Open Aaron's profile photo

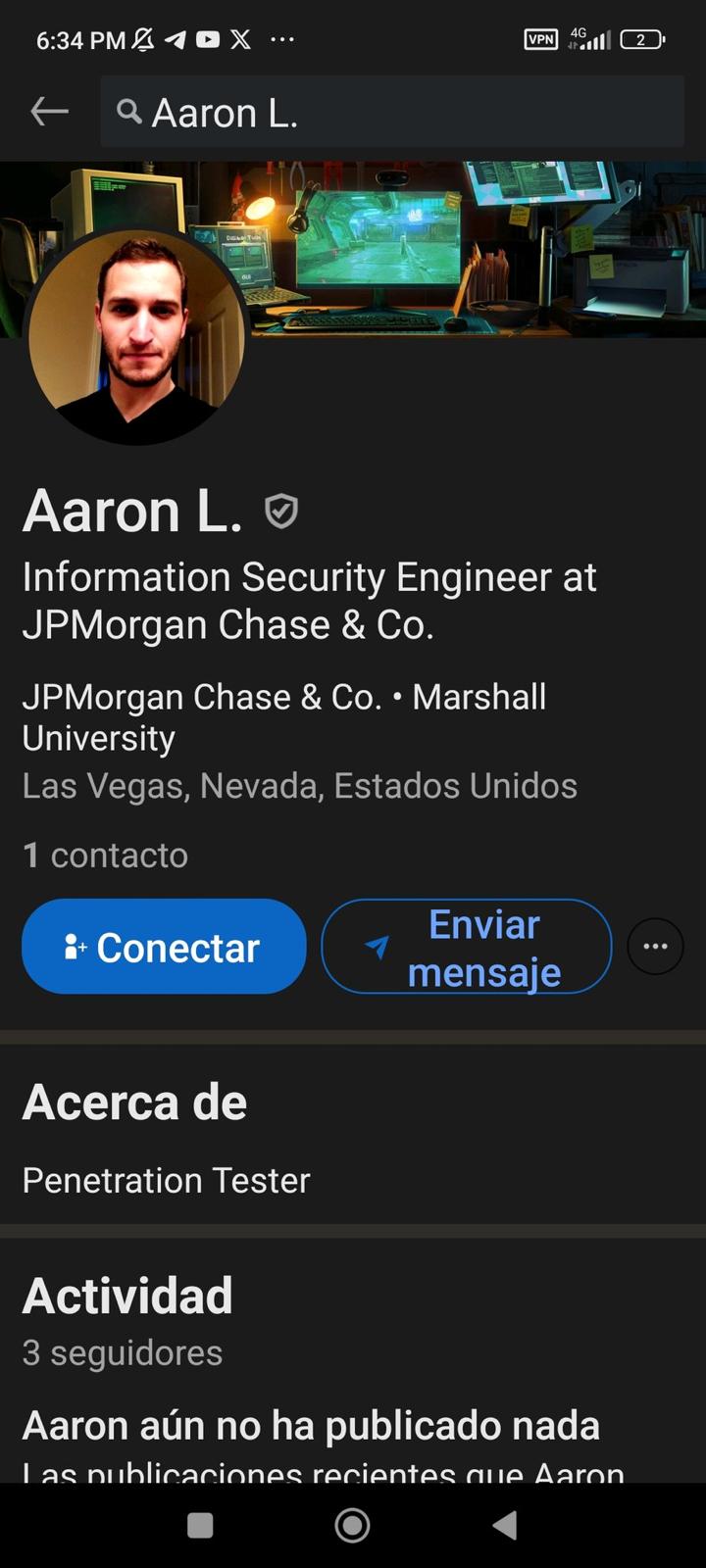click(136, 336)
